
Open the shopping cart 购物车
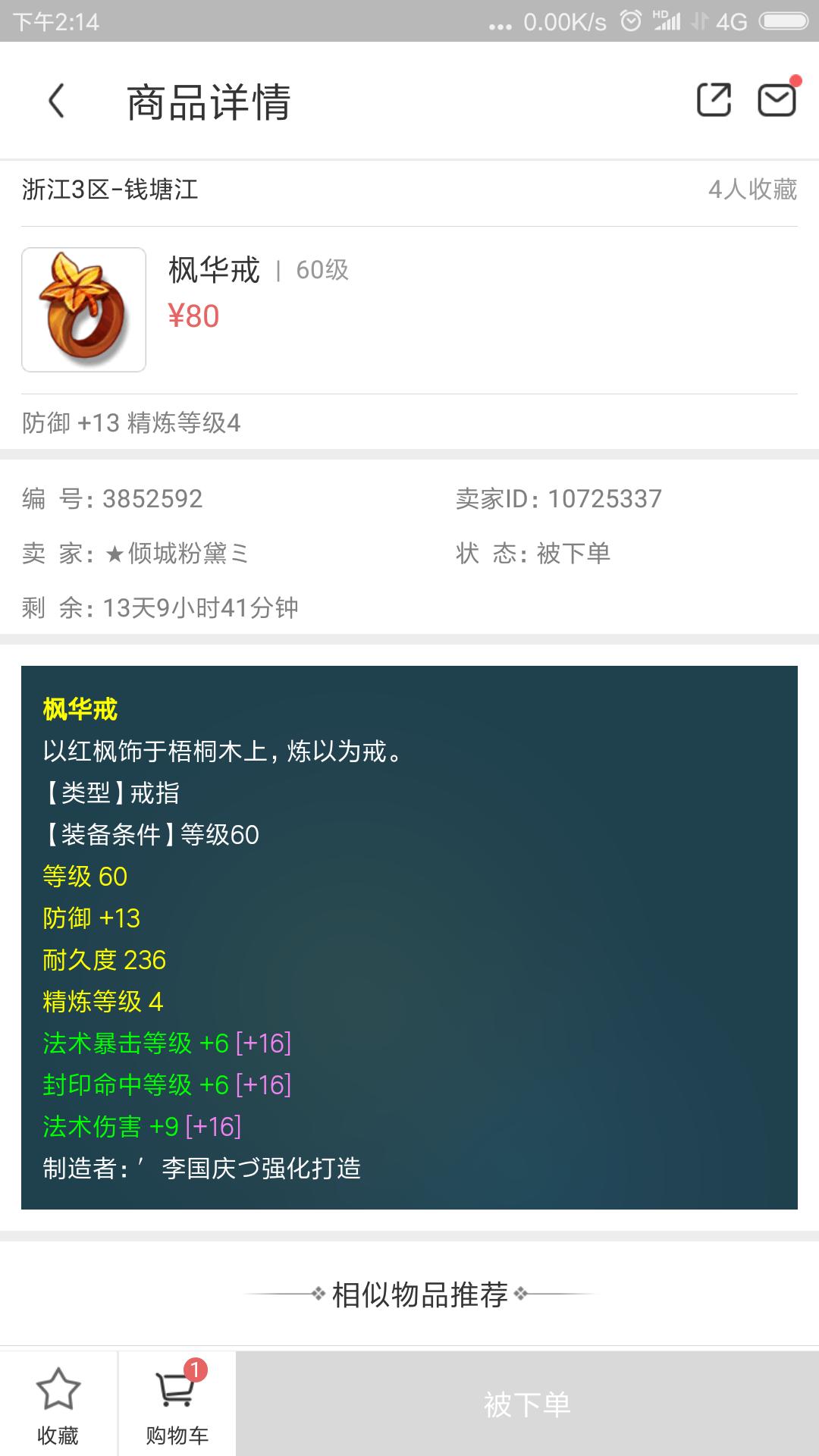[177, 1404]
